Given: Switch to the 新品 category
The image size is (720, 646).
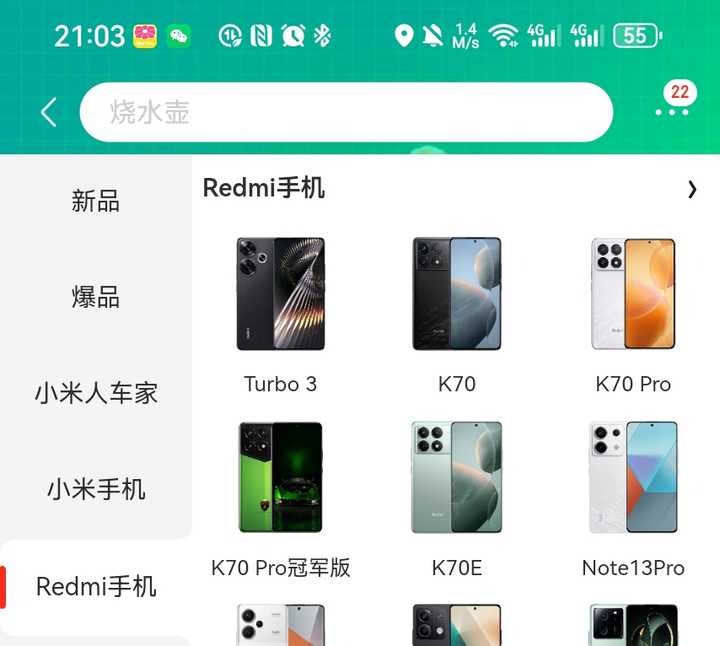Looking at the screenshot, I should 96,201.
